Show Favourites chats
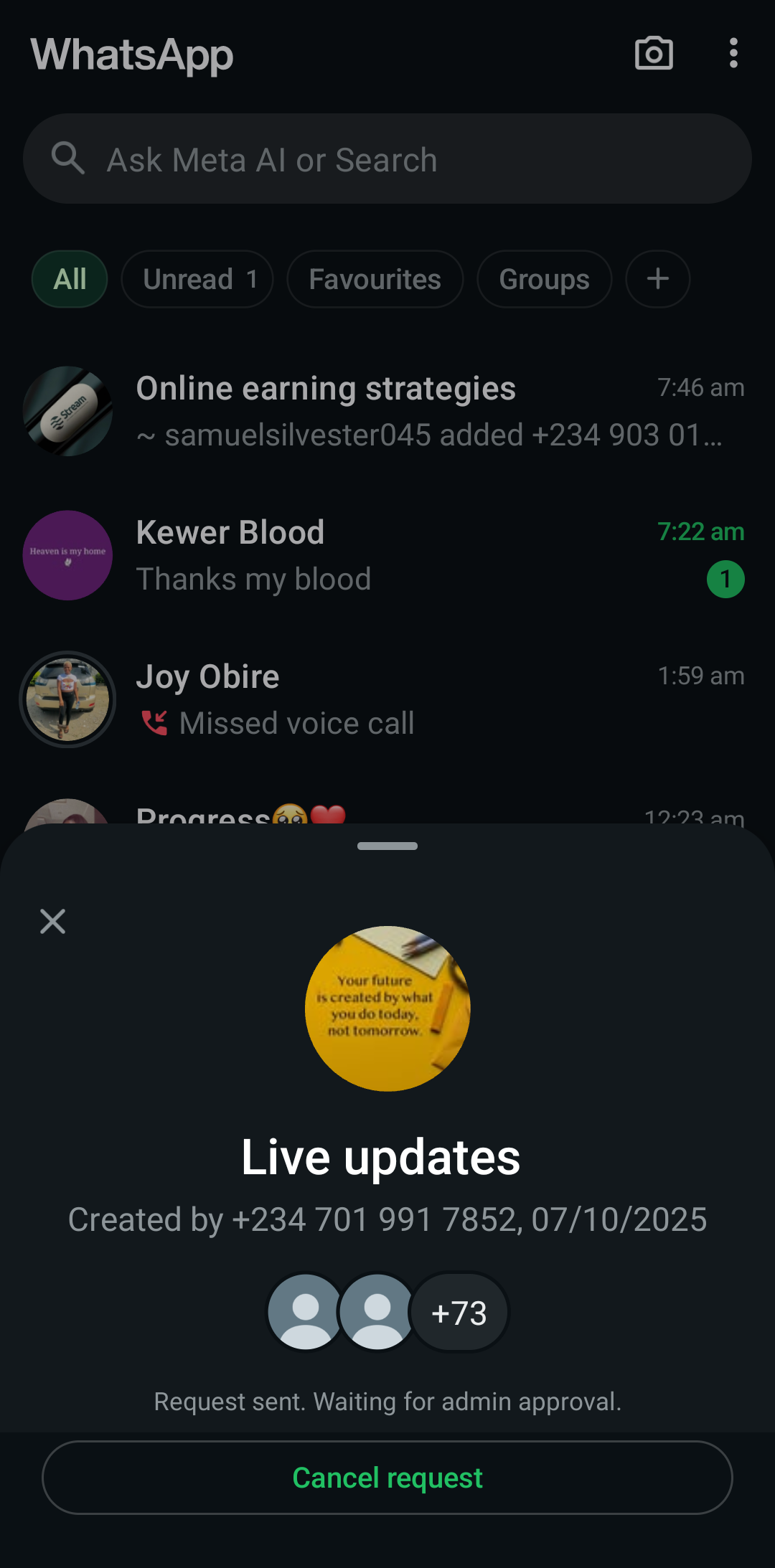This screenshot has height=1568, width=775. tap(375, 279)
